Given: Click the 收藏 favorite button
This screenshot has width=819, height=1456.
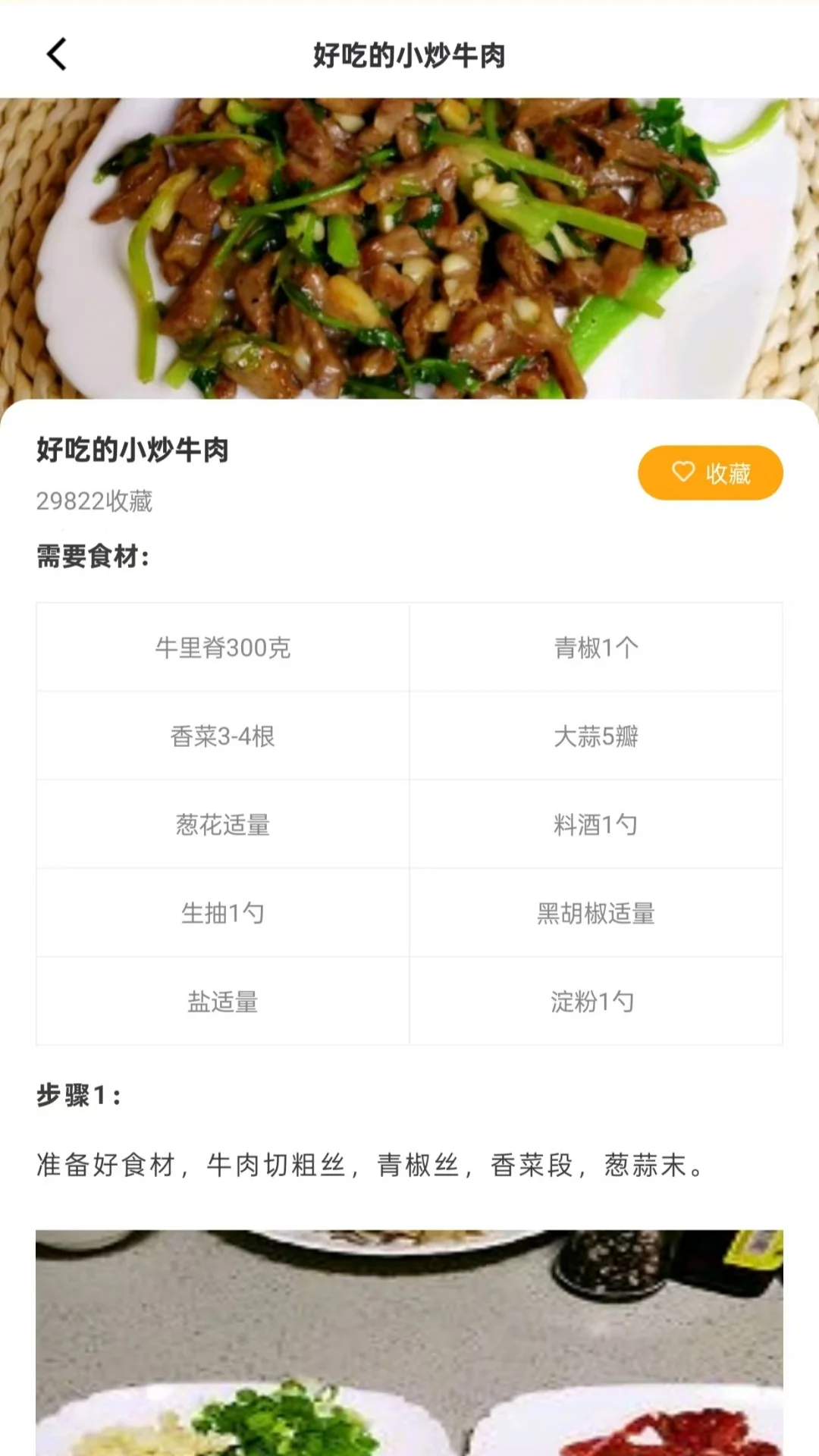Looking at the screenshot, I should [x=709, y=472].
